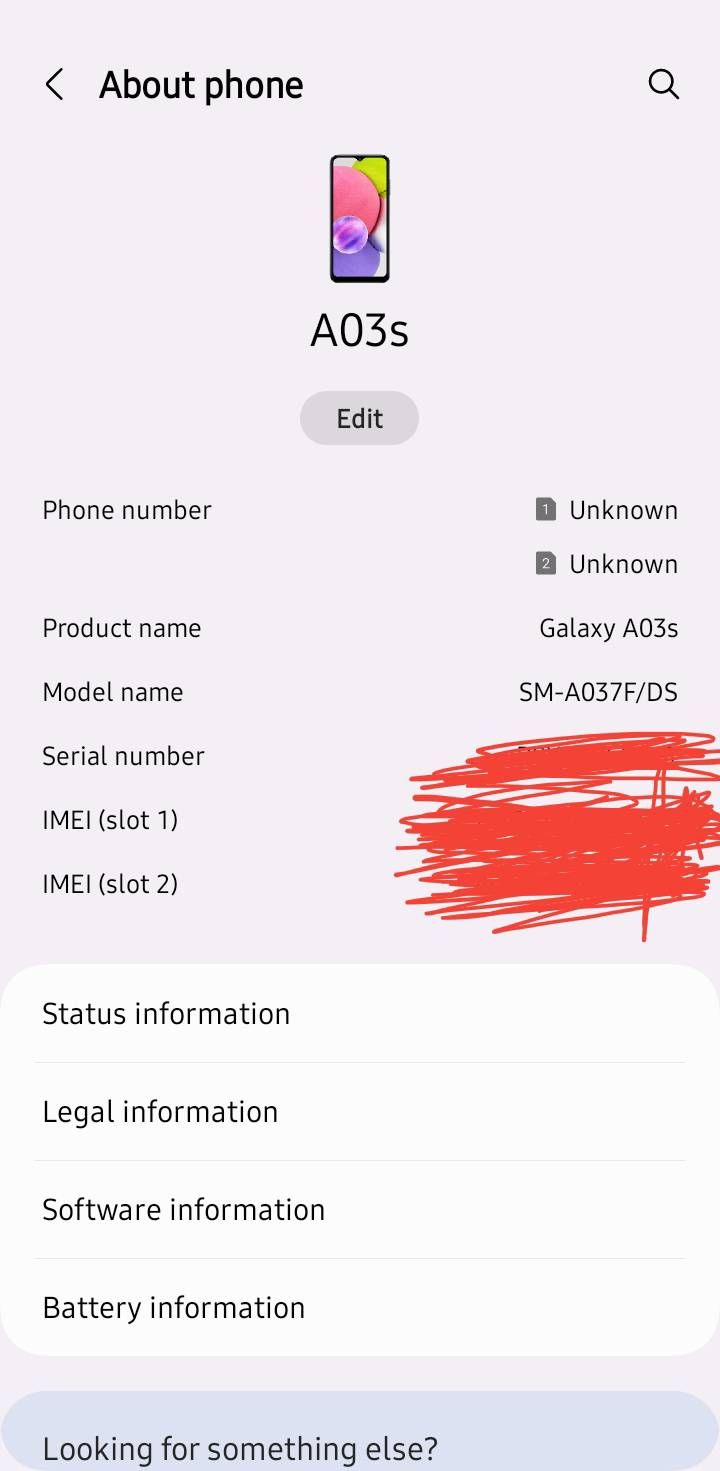Tap the Edit button under A03s
The width and height of the screenshot is (720, 1471).
(359, 418)
